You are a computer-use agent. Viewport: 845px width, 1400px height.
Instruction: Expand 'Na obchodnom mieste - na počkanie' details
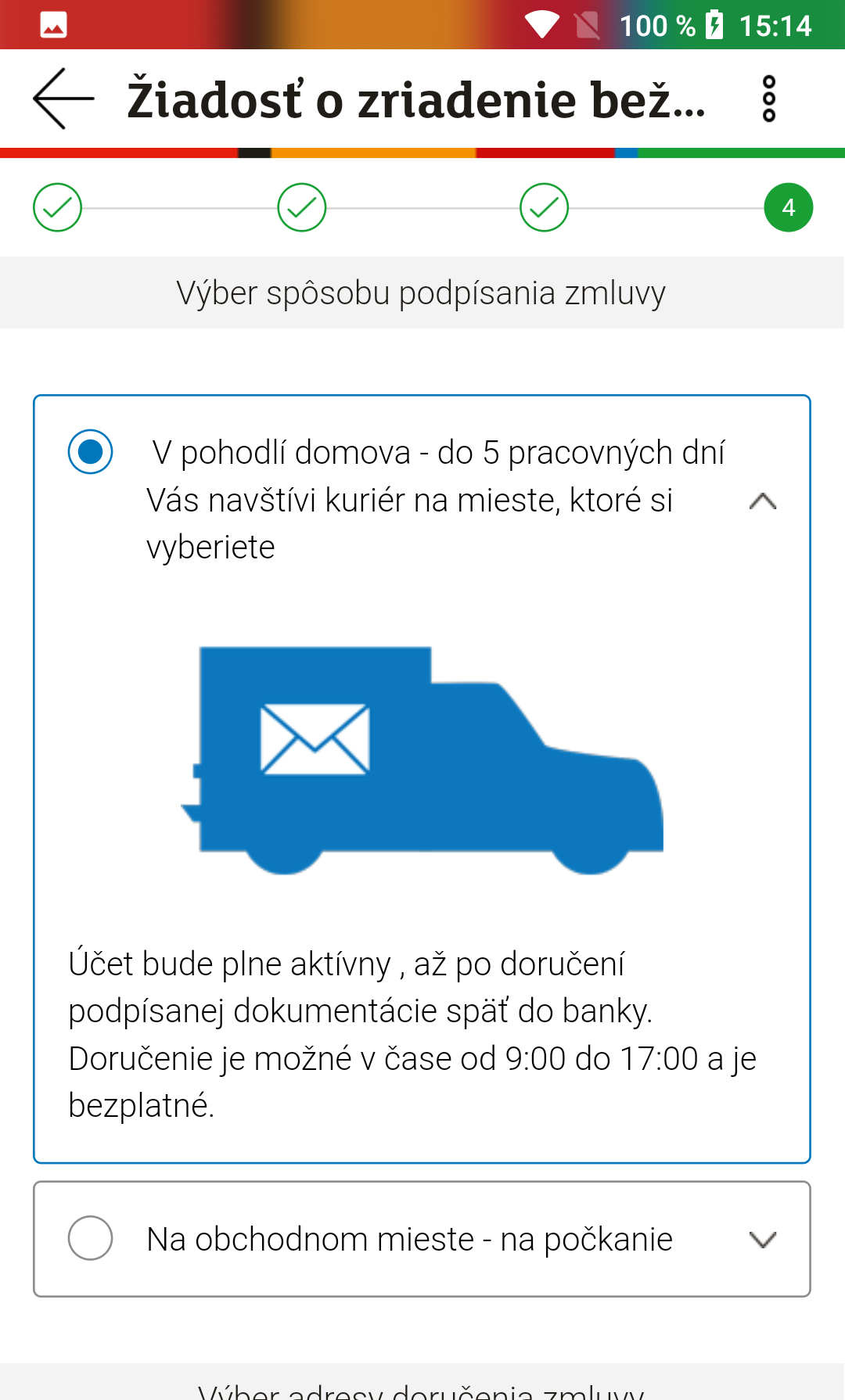pyautogui.click(x=762, y=1240)
